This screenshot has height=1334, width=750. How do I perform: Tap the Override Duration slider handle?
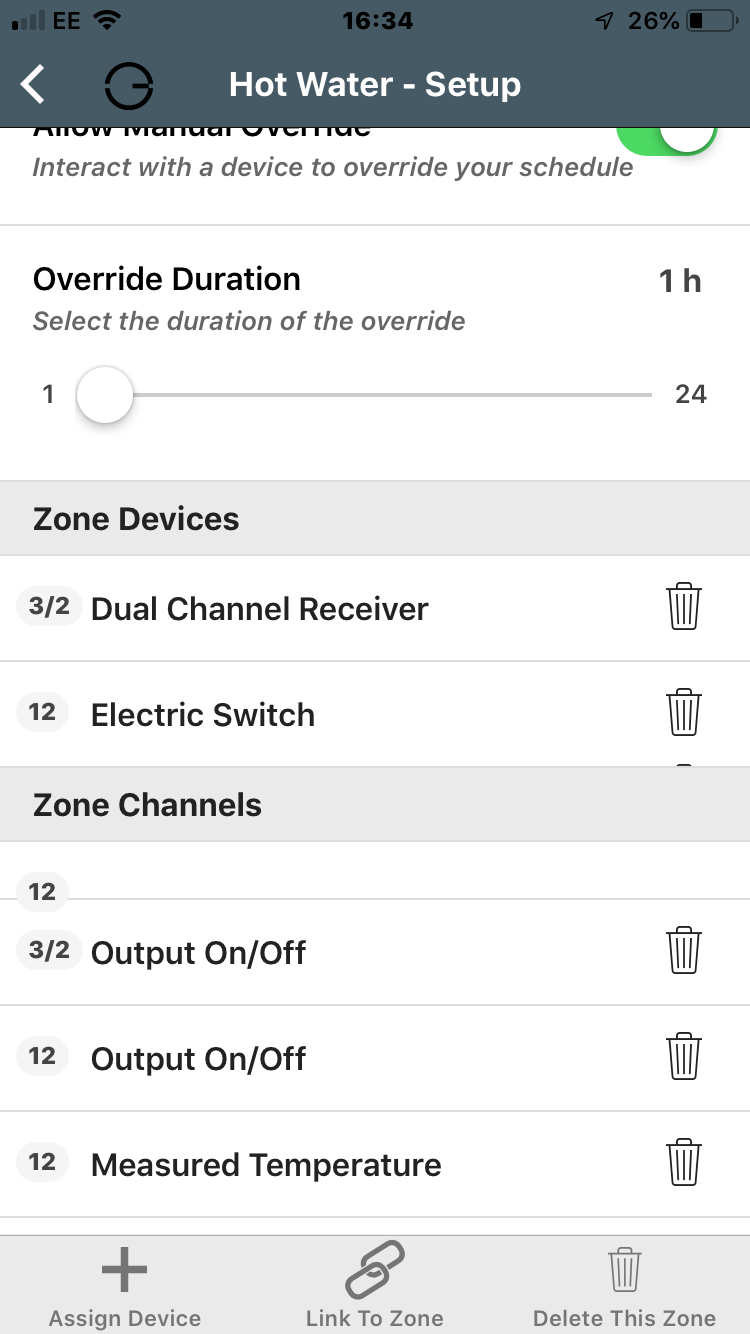pyautogui.click(x=105, y=395)
